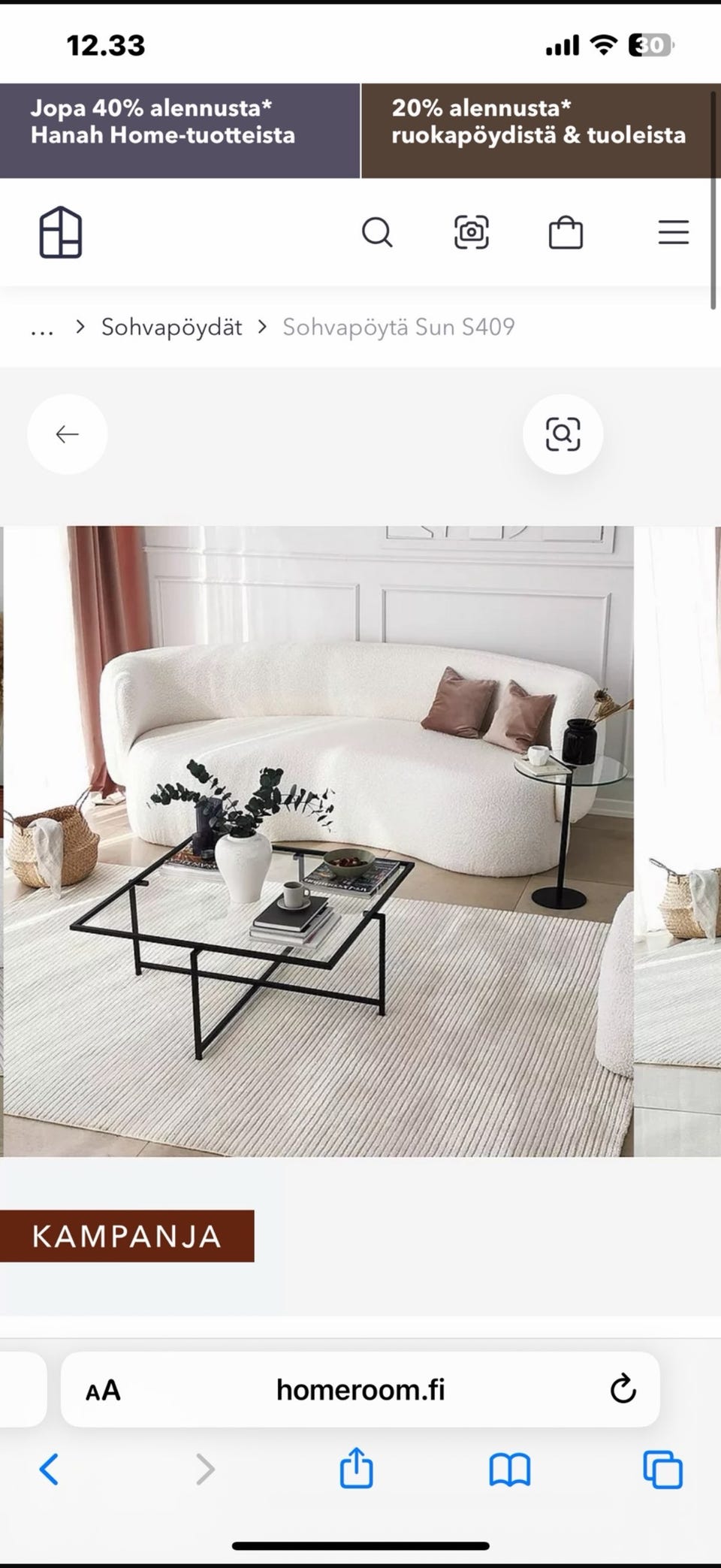Open the site search magnifier
Screen dimensions: 721x1568
[377, 232]
